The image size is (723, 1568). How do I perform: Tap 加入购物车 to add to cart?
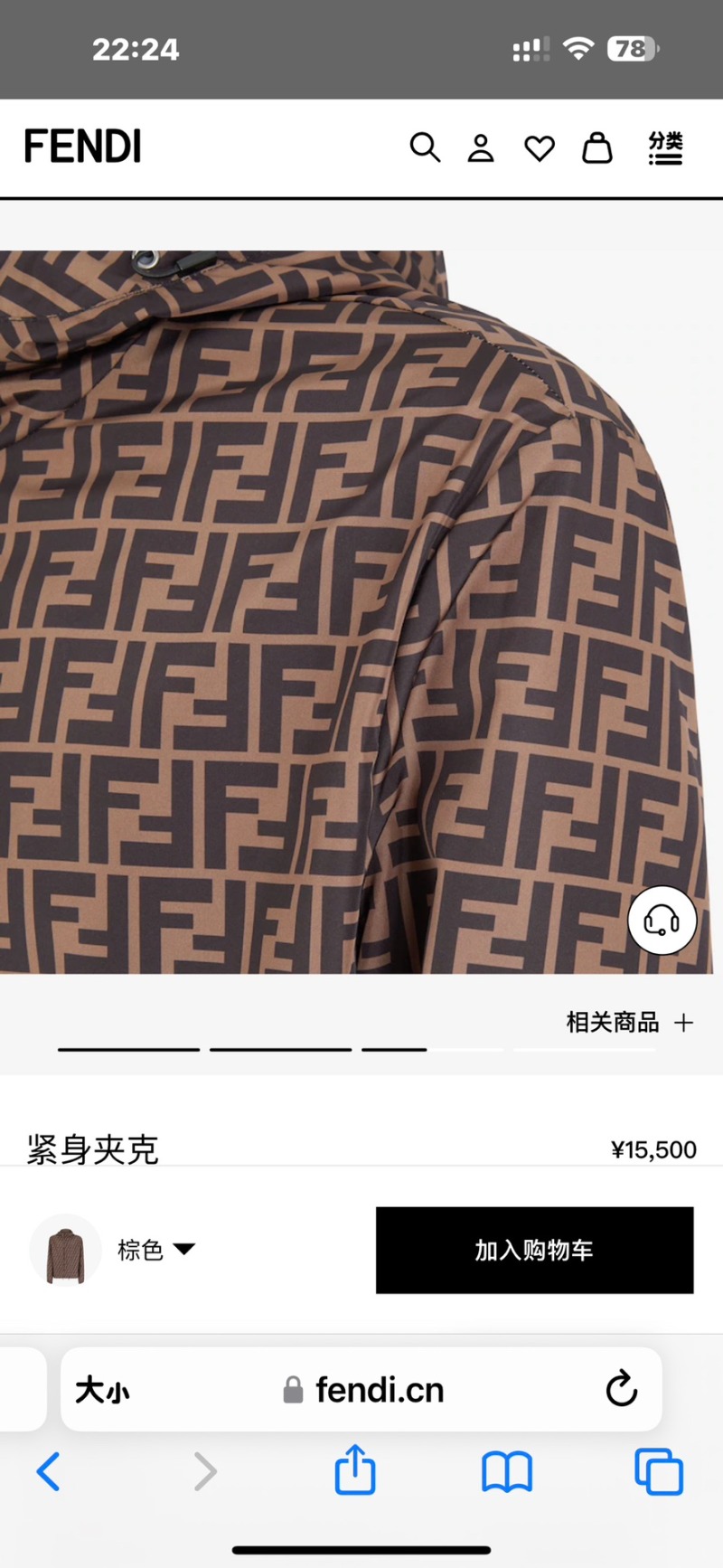point(534,1250)
